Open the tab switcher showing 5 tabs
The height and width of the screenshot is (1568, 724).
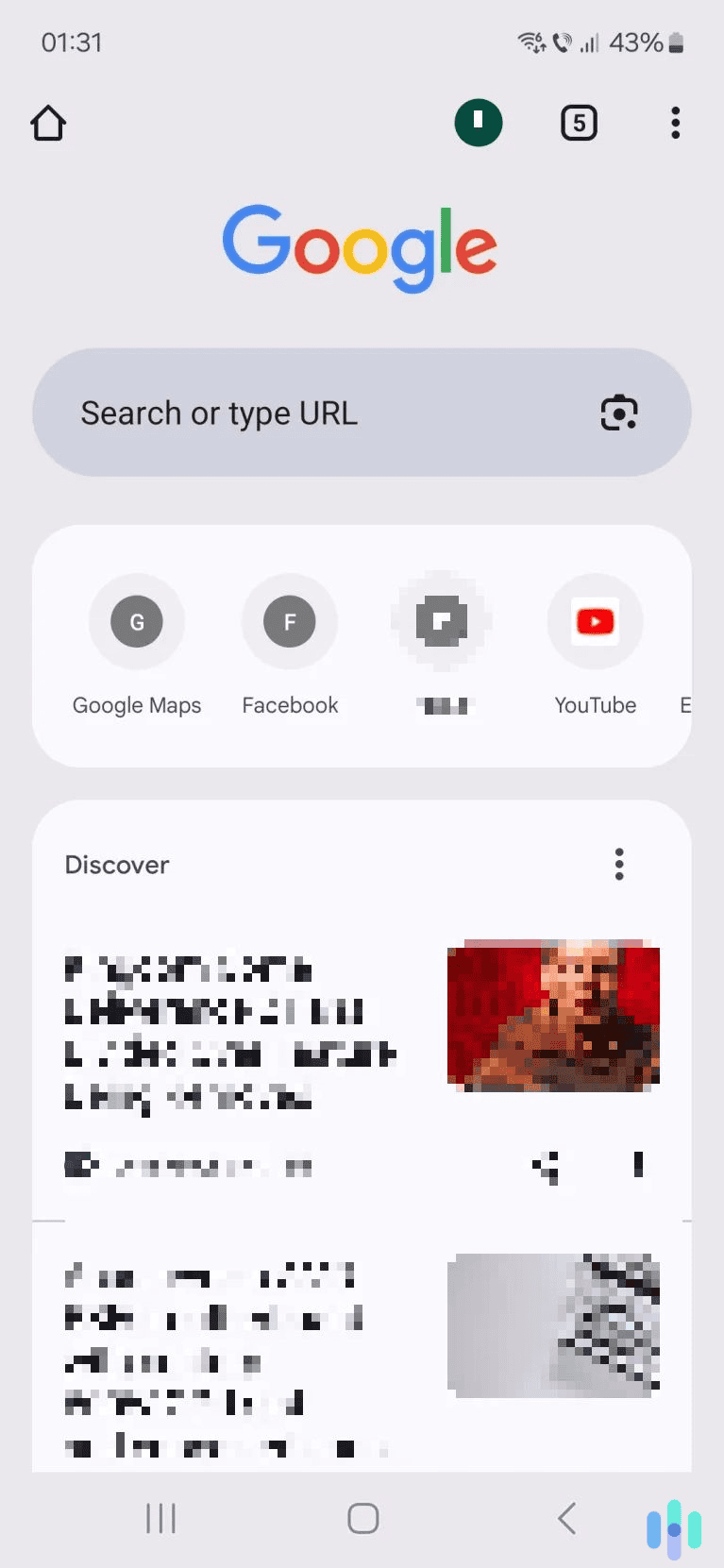579,123
